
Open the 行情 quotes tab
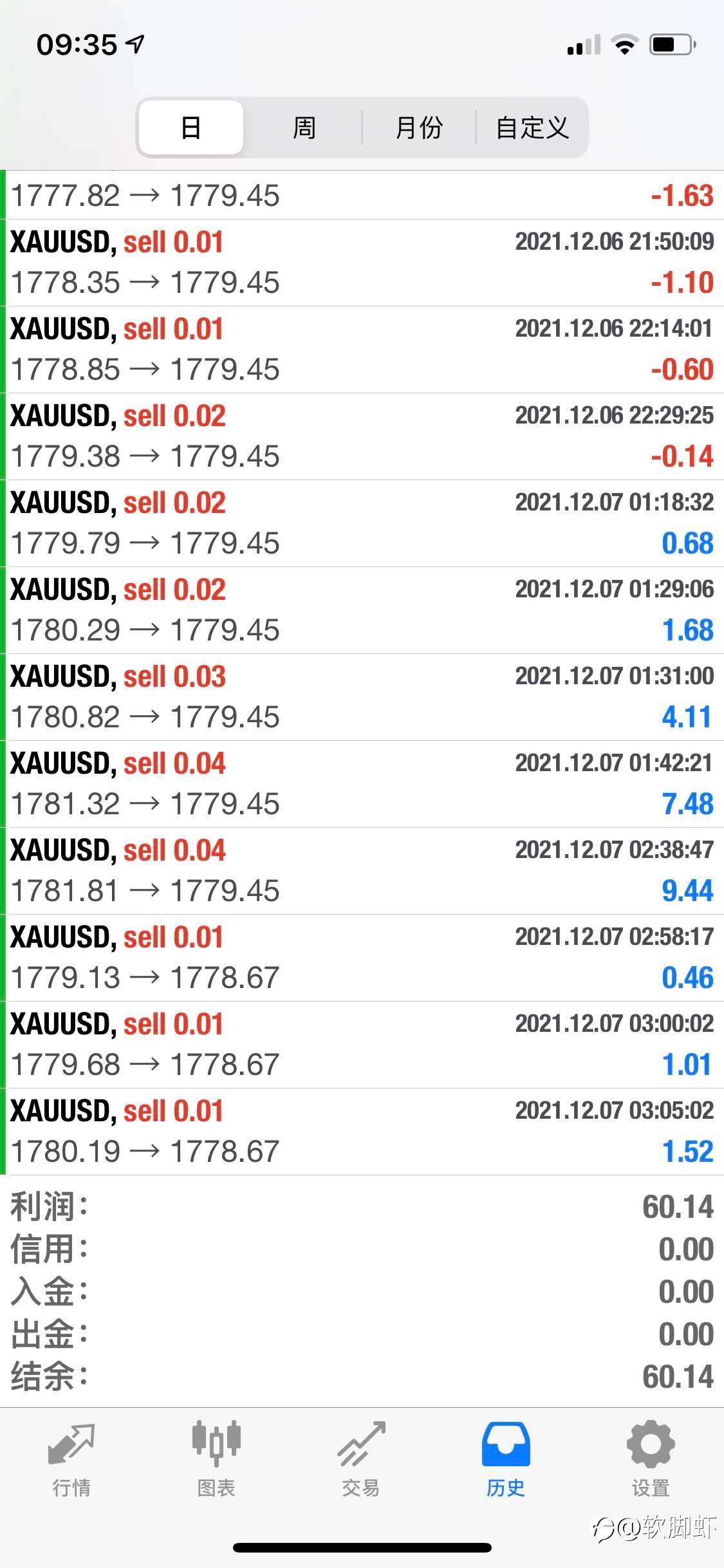click(x=71, y=1459)
